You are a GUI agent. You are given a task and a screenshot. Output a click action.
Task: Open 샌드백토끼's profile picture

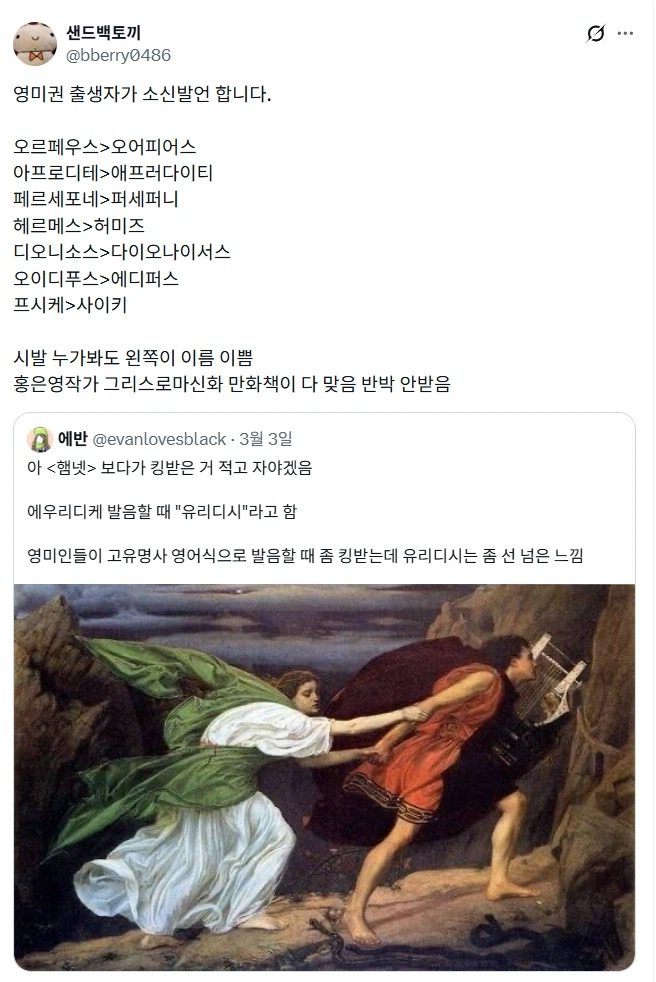click(35, 43)
